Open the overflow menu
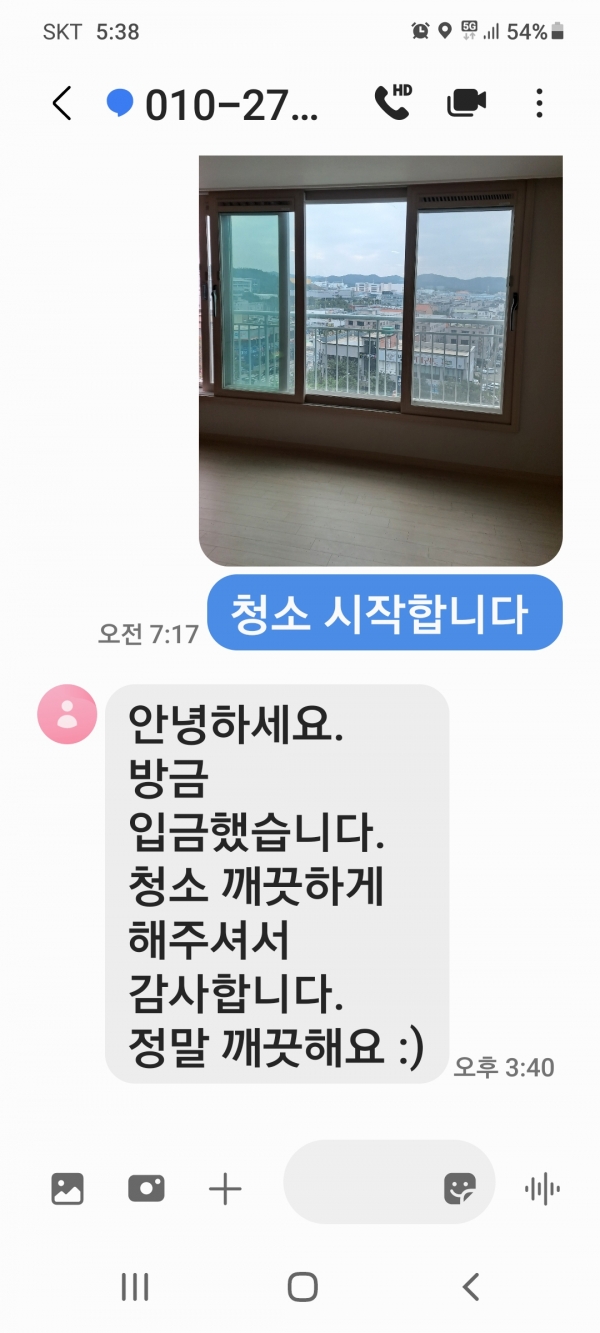Image resolution: width=600 pixels, height=1333 pixels. [x=539, y=103]
